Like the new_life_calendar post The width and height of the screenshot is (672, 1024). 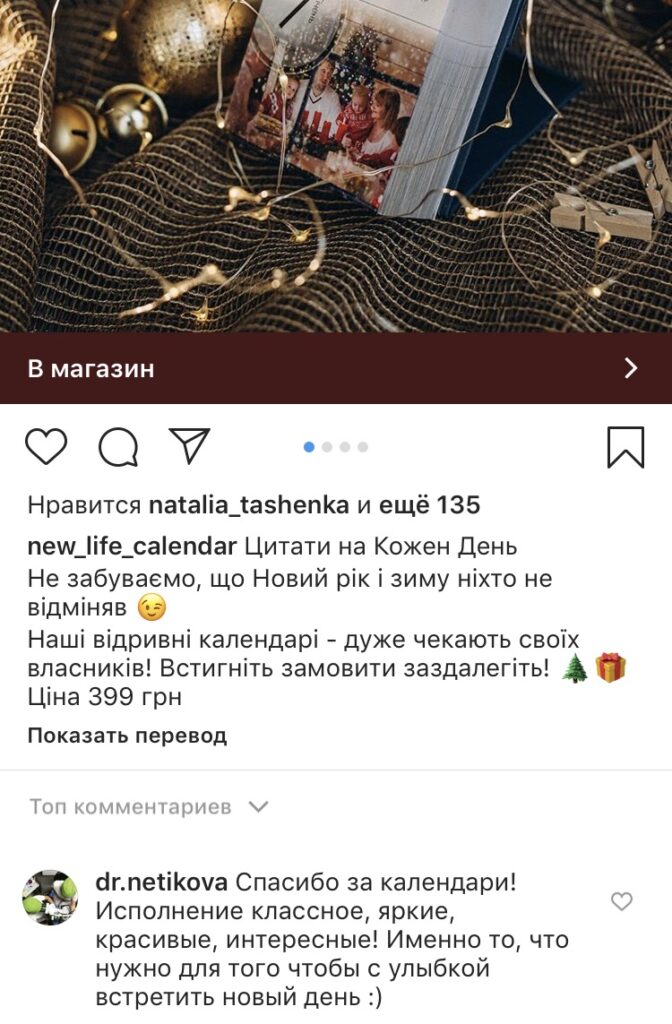point(46,447)
